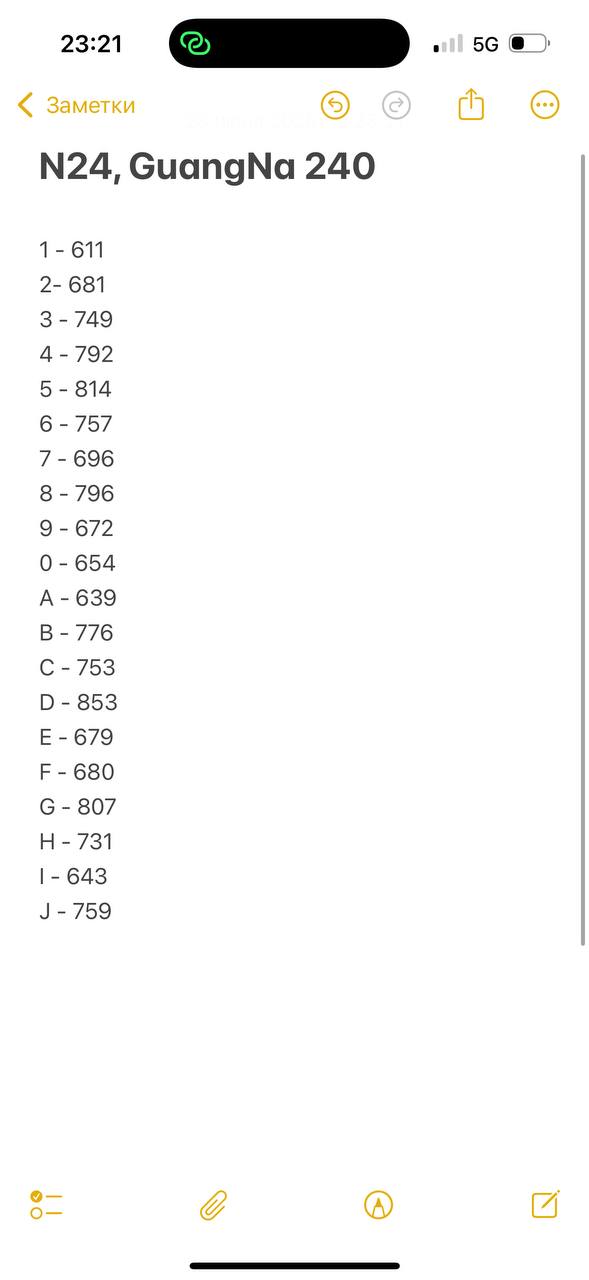The height and width of the screenshot is (1280, 589).
Task: Open the more options menu
Action: pos(545,105)
